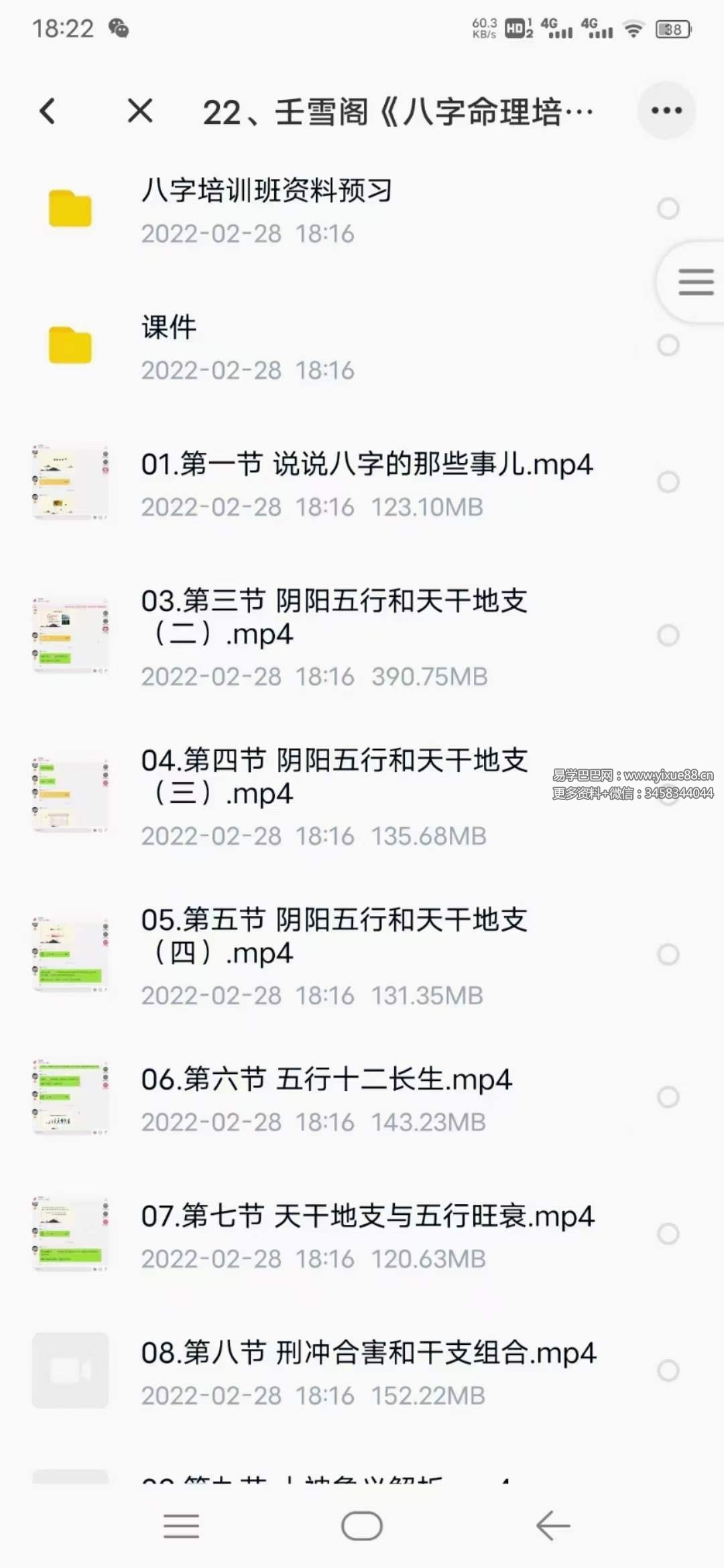Tap the system home button

tap(362, 1526)
